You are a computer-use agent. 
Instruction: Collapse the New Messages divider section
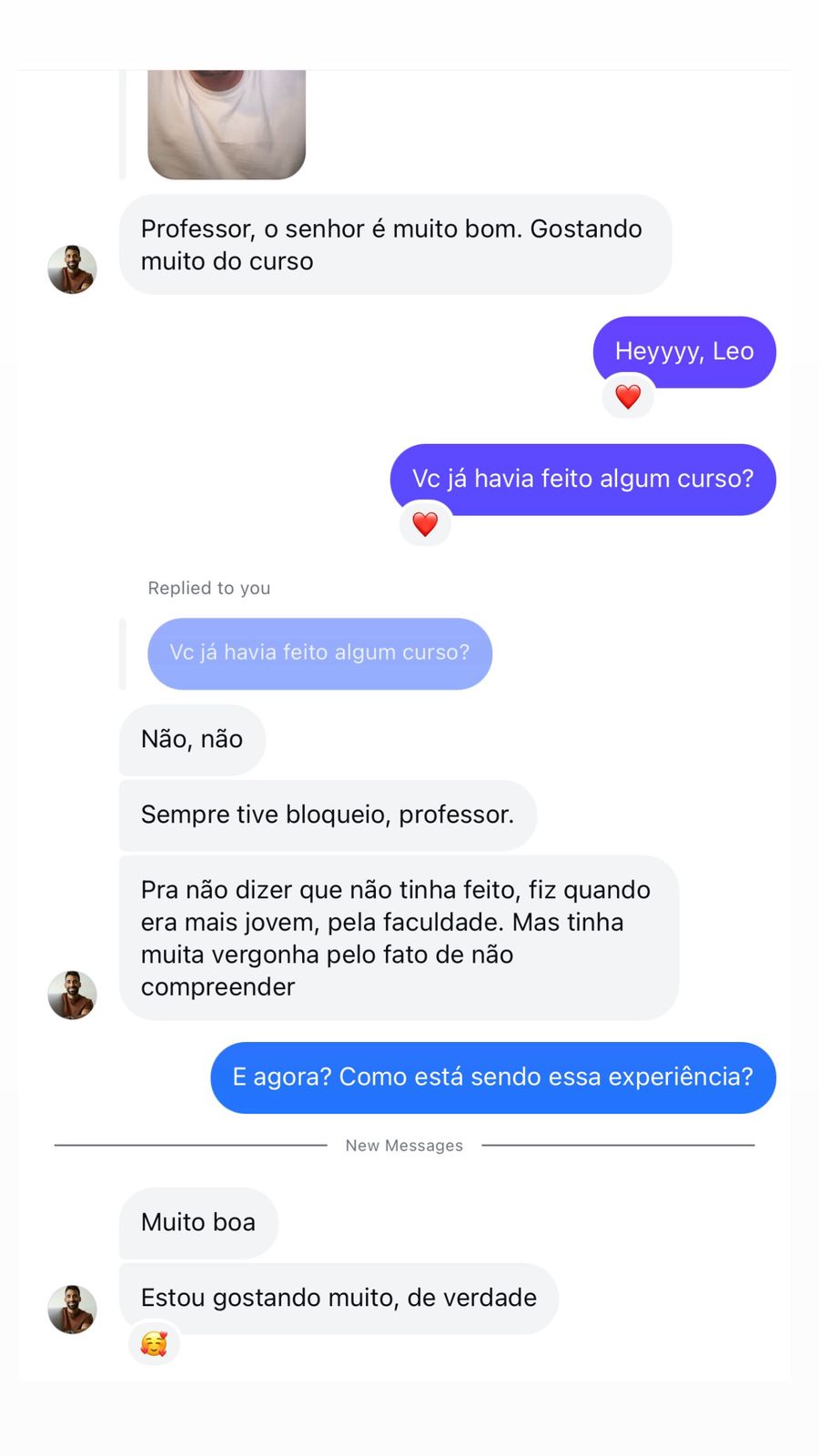click(x=404, y=1145)
